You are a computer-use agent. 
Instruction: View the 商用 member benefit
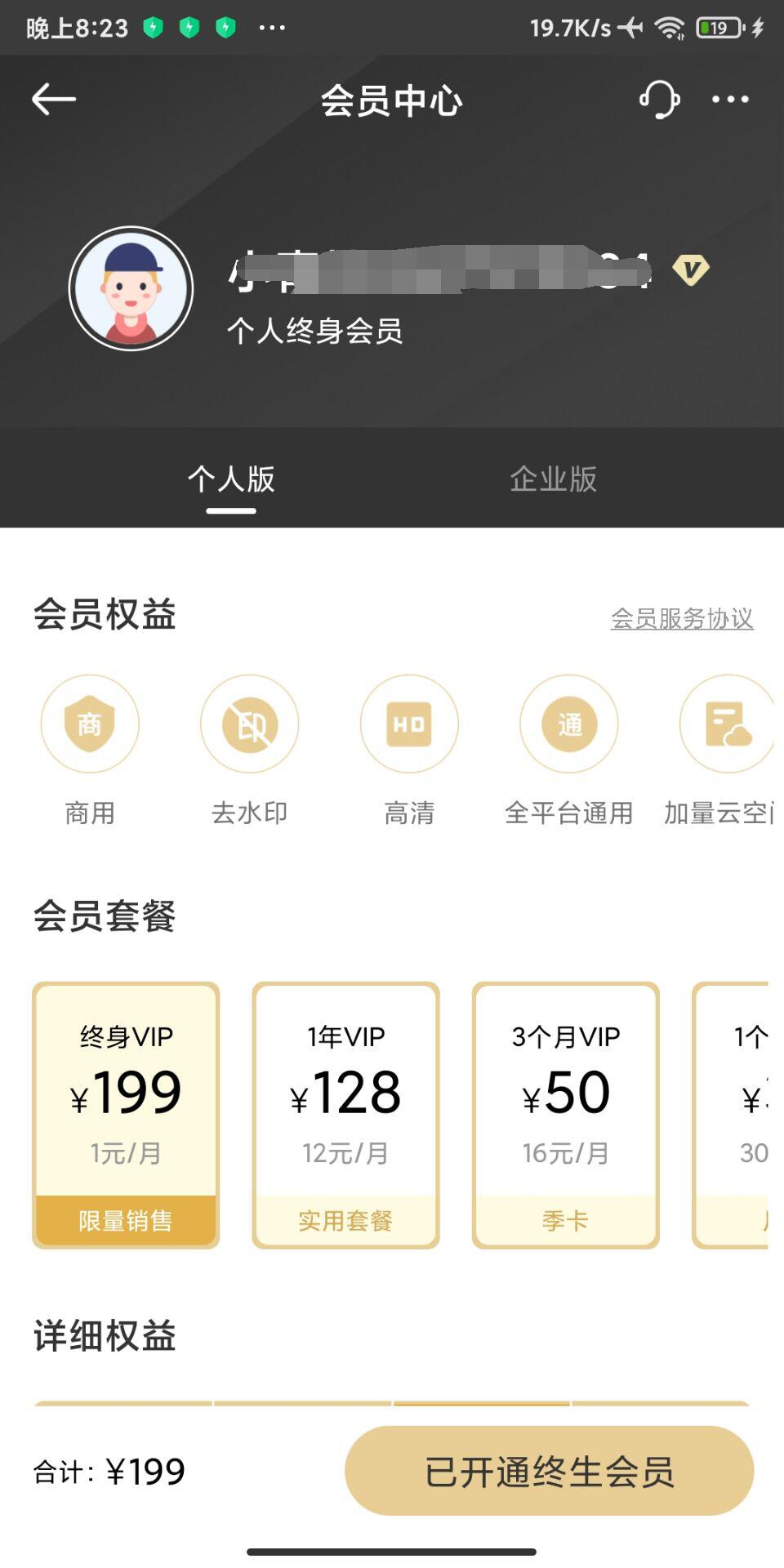point(90,724)
